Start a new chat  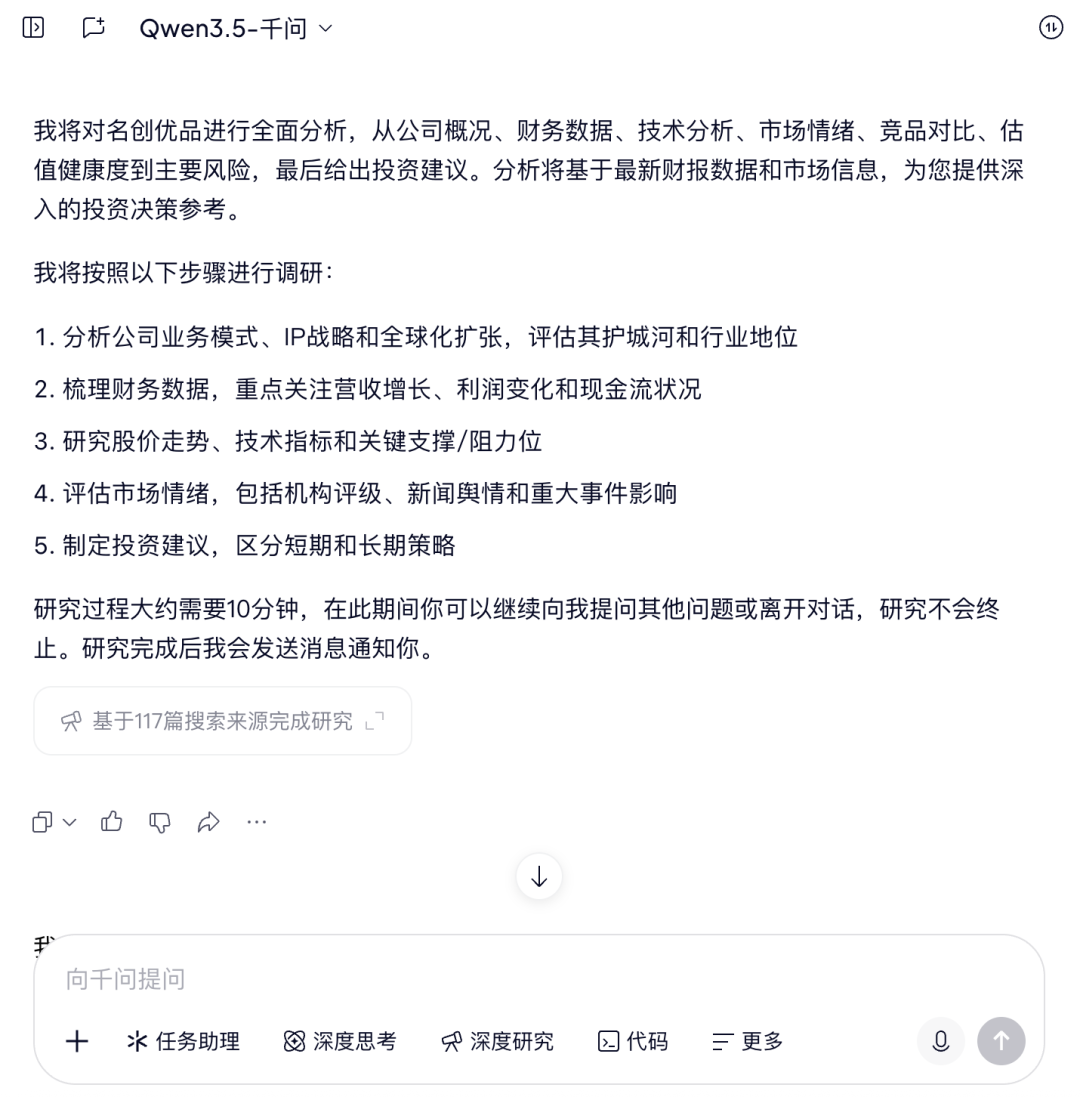(x=93, y=28)
